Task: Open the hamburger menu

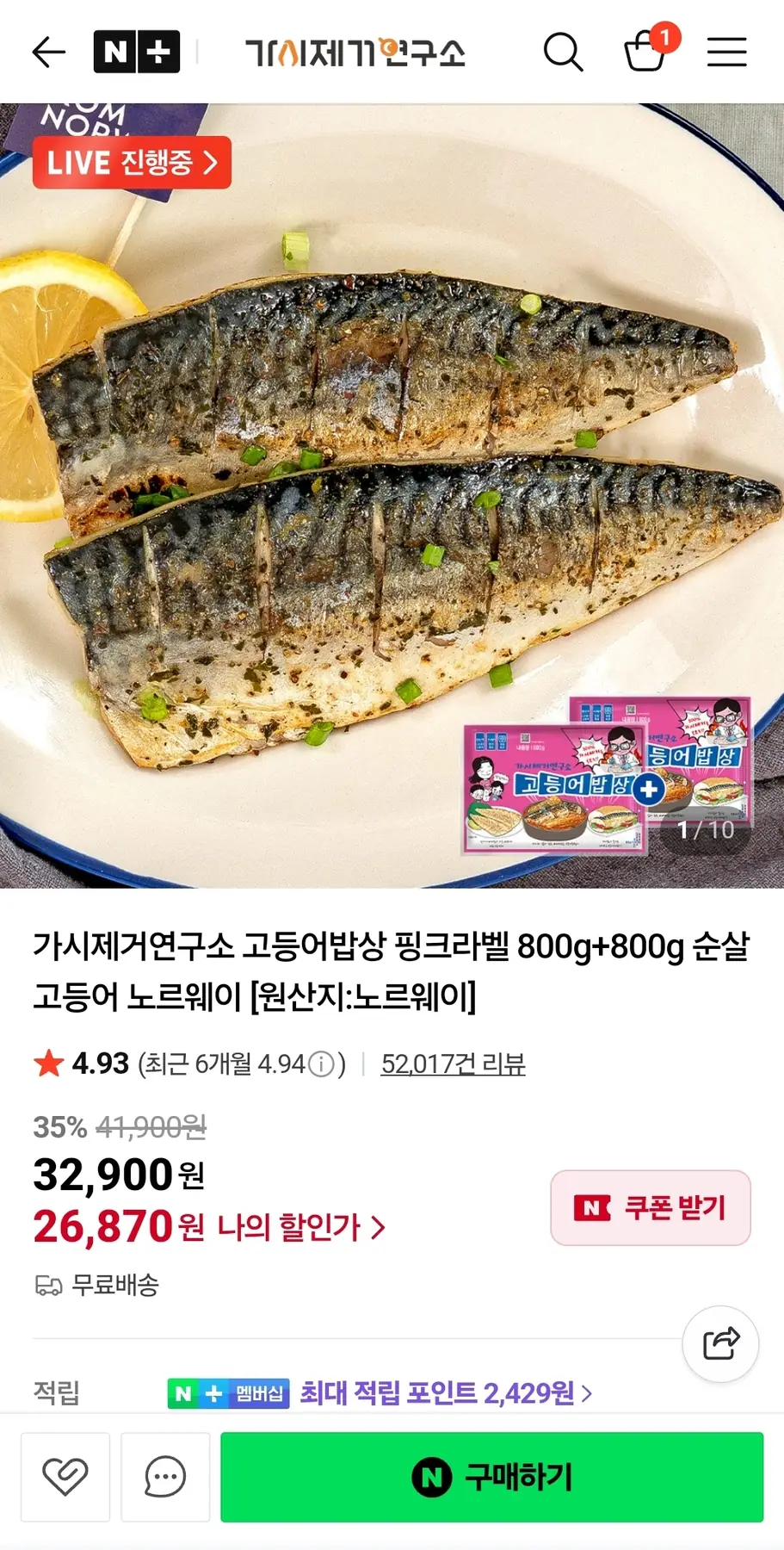Action: [726, 53]
